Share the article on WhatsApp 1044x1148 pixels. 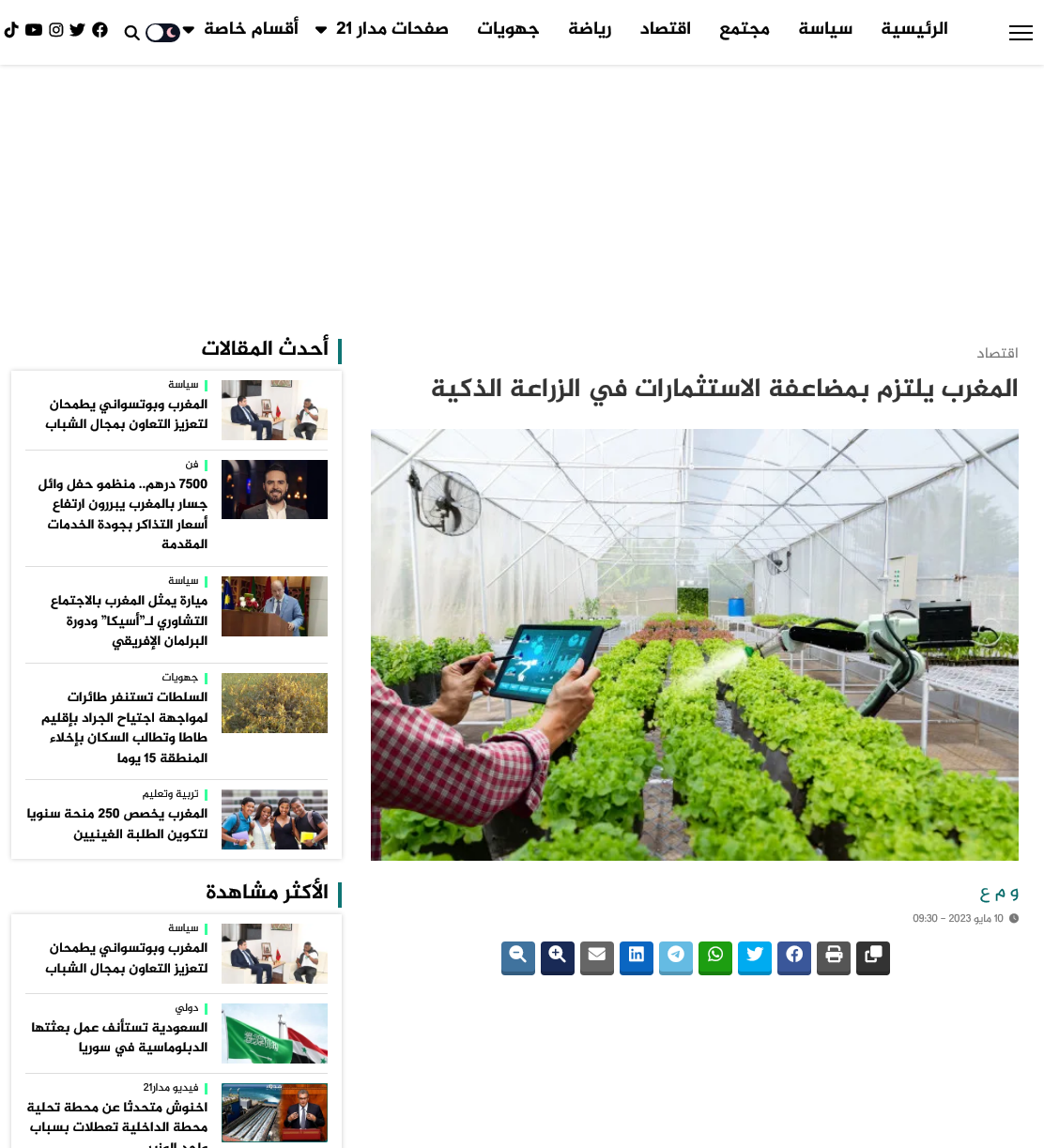[715, 958]
